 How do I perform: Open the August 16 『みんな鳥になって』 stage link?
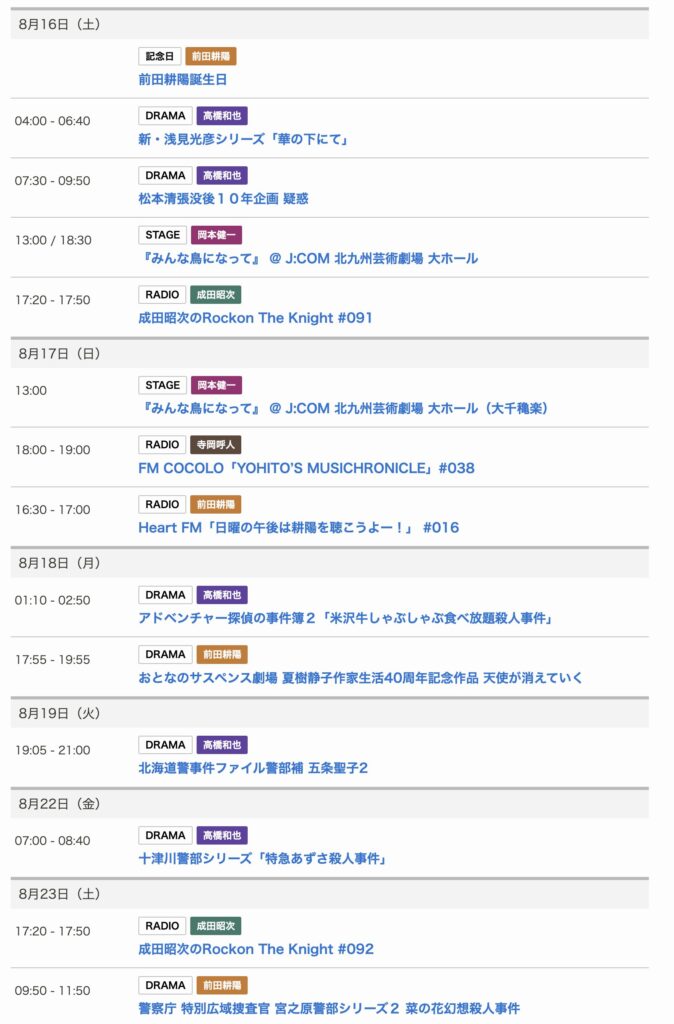[x=308, y=258]
